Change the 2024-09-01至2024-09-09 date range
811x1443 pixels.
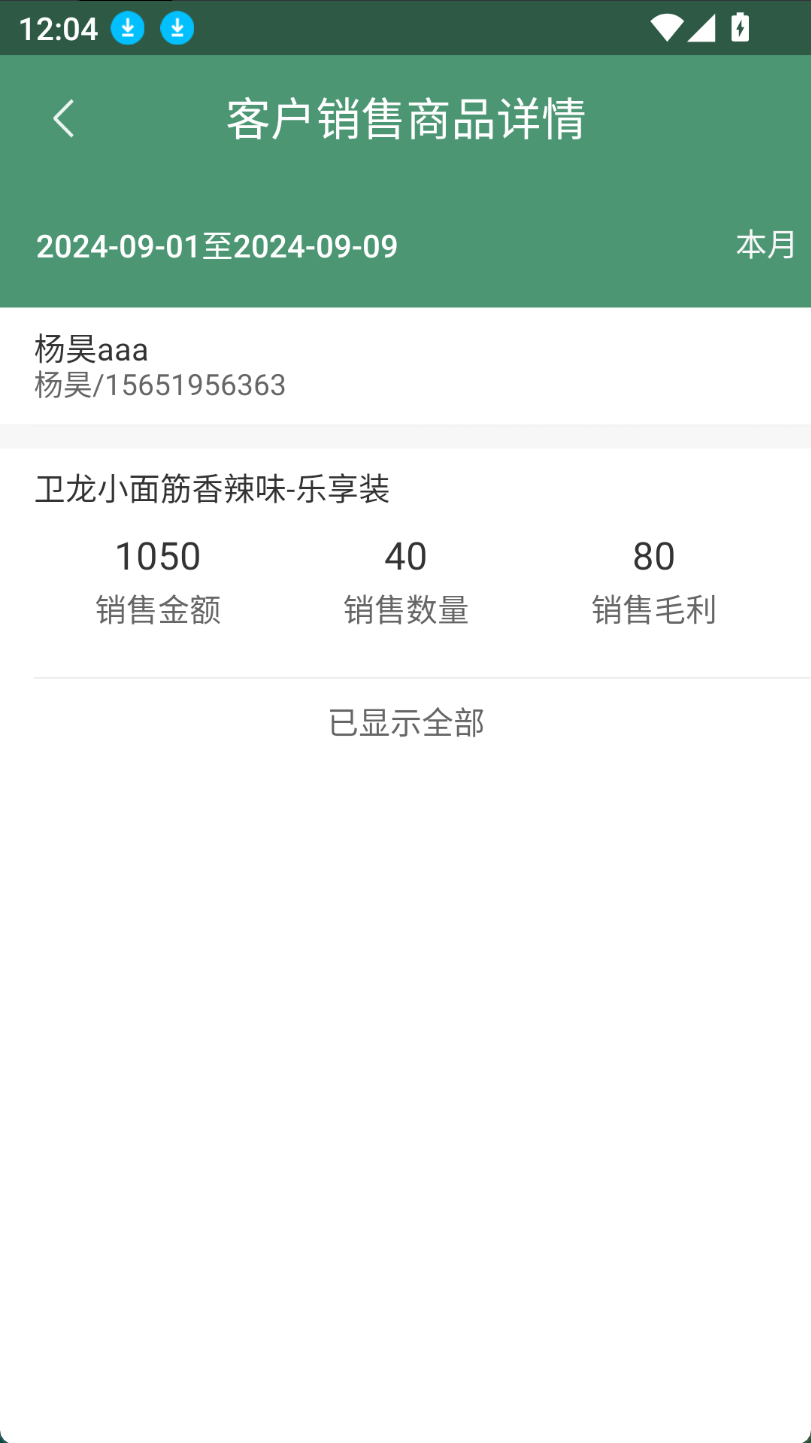pos(217,246)
